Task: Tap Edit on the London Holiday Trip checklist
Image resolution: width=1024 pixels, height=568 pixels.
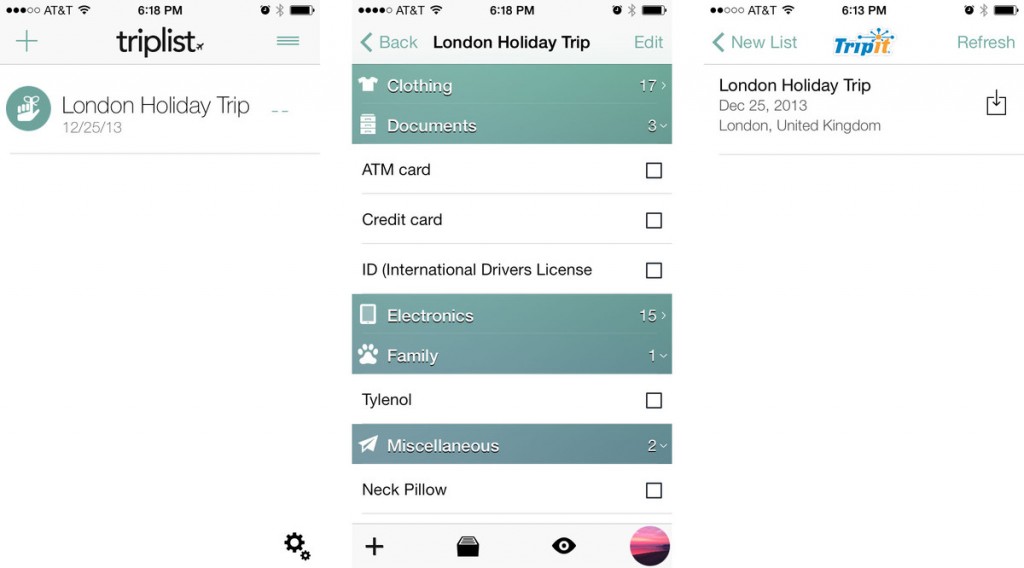Action: (648, 42)
